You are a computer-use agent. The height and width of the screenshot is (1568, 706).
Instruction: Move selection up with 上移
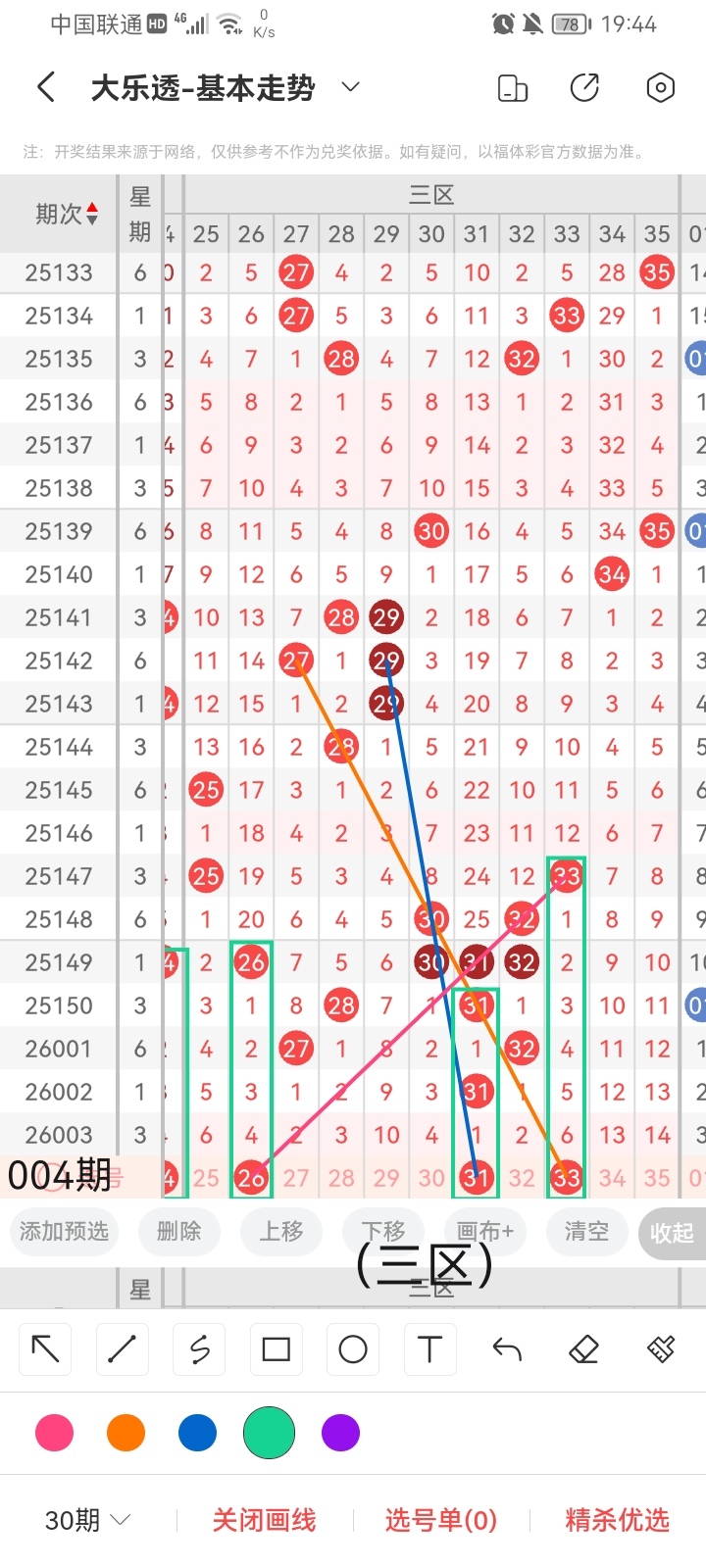(281, 1231)
